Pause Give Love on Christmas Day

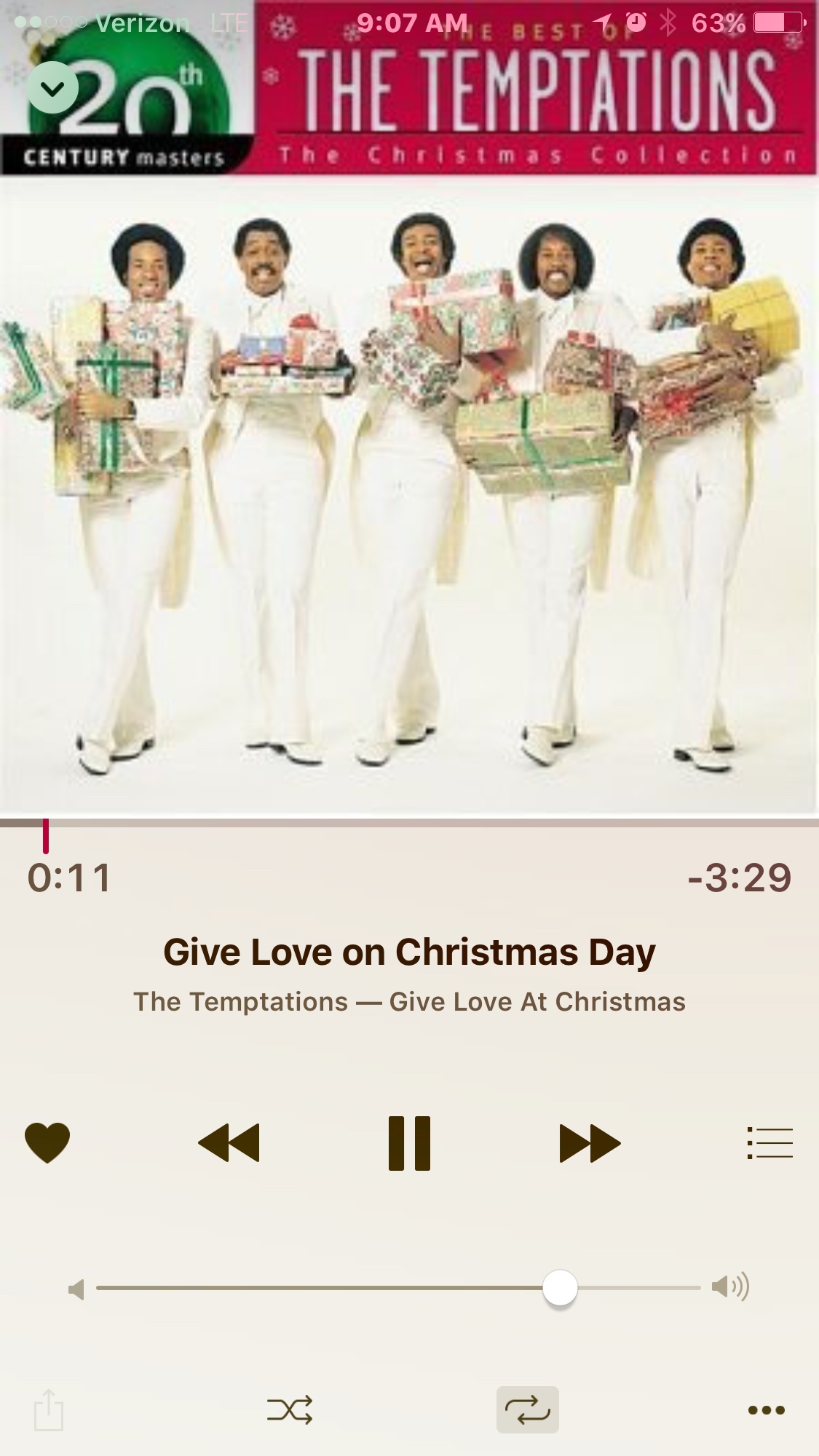(x=409, y=1142)
